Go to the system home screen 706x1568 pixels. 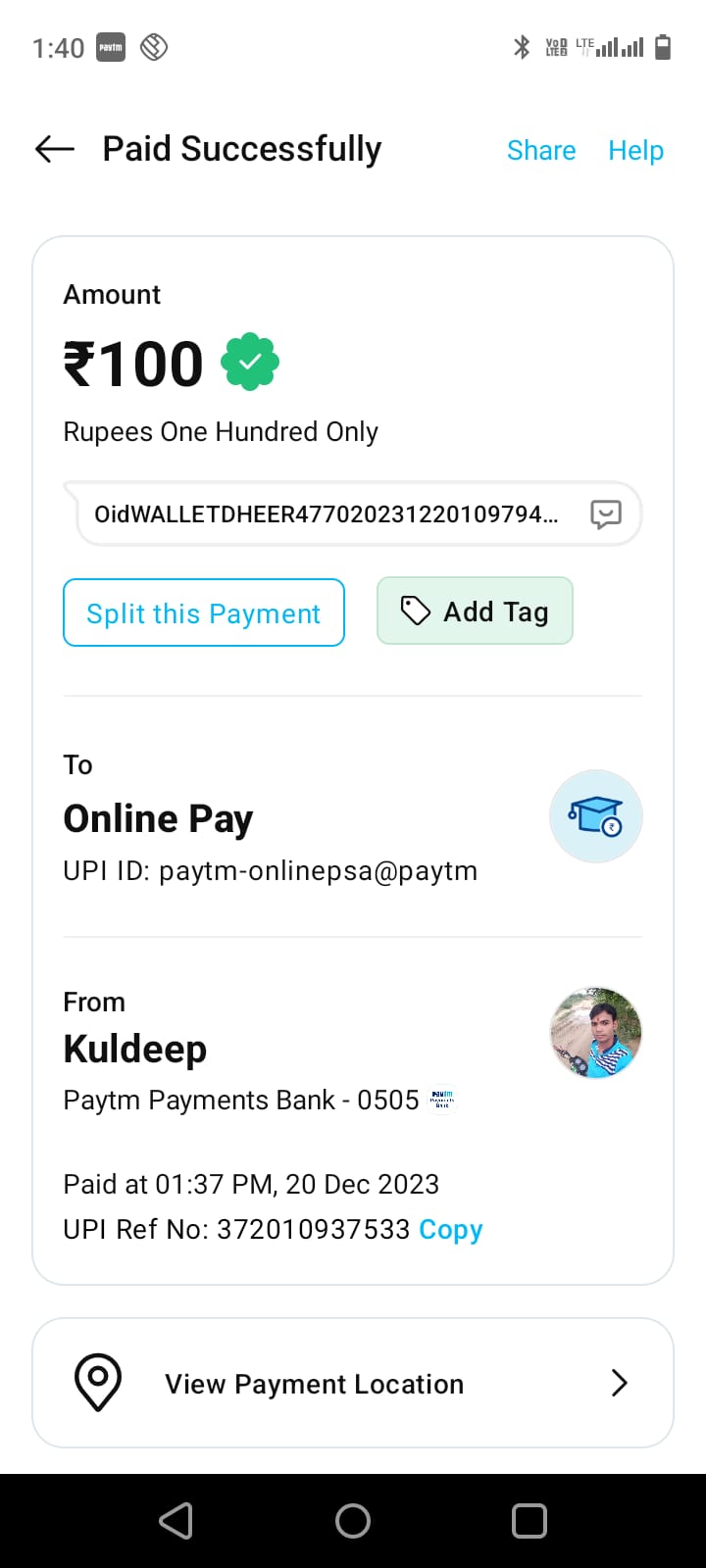pos(353,1520)
